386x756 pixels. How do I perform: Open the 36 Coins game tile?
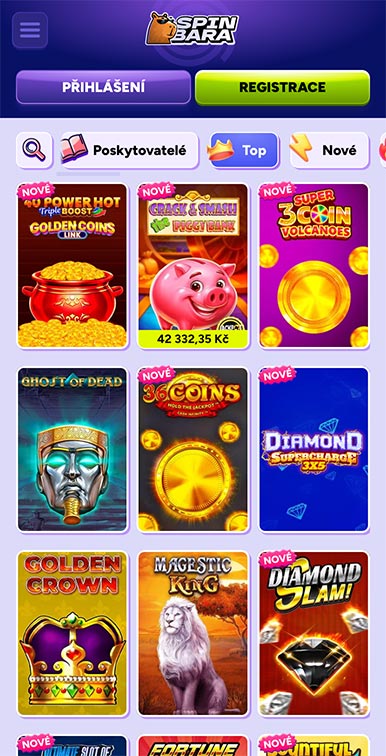coord(193,449)
